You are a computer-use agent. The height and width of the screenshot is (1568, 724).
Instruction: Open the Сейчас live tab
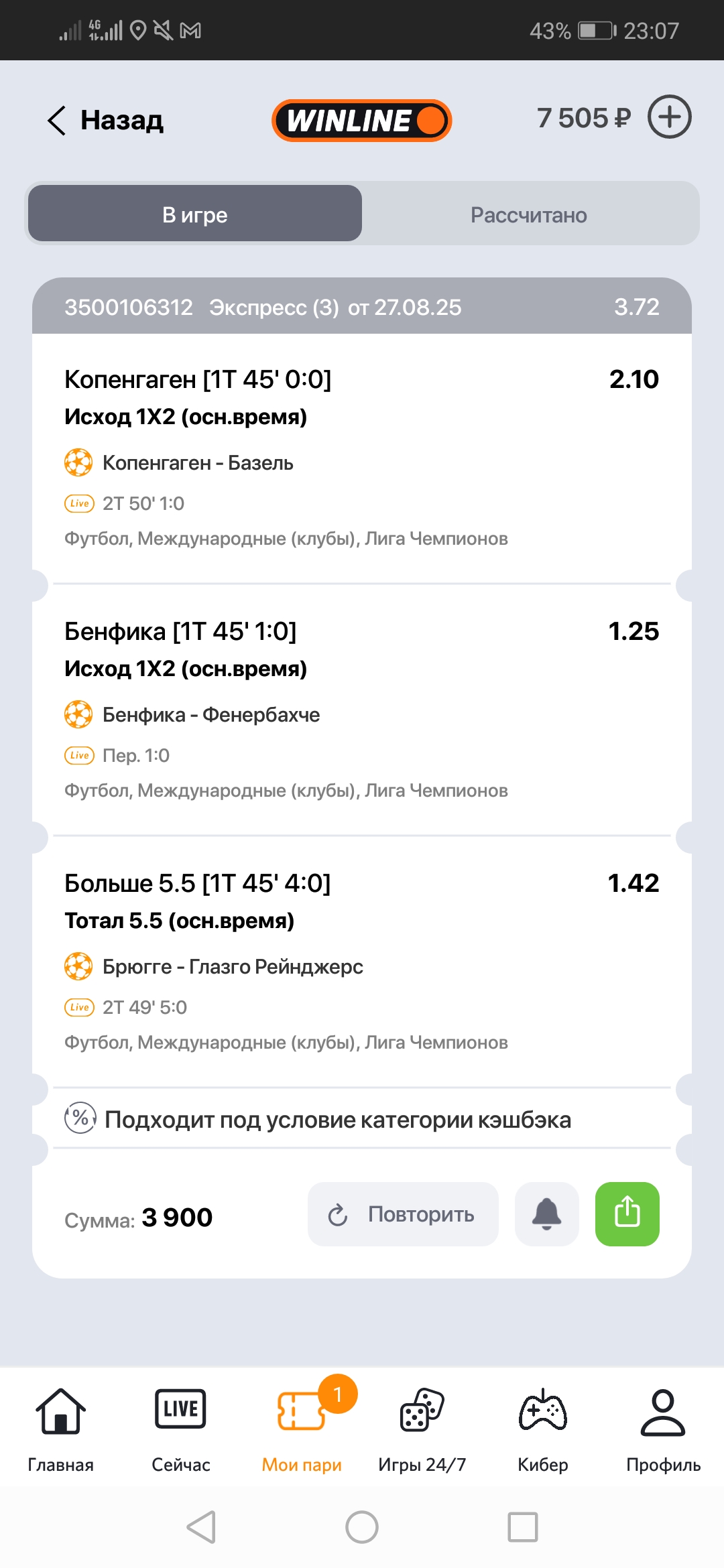(180, 1429)
